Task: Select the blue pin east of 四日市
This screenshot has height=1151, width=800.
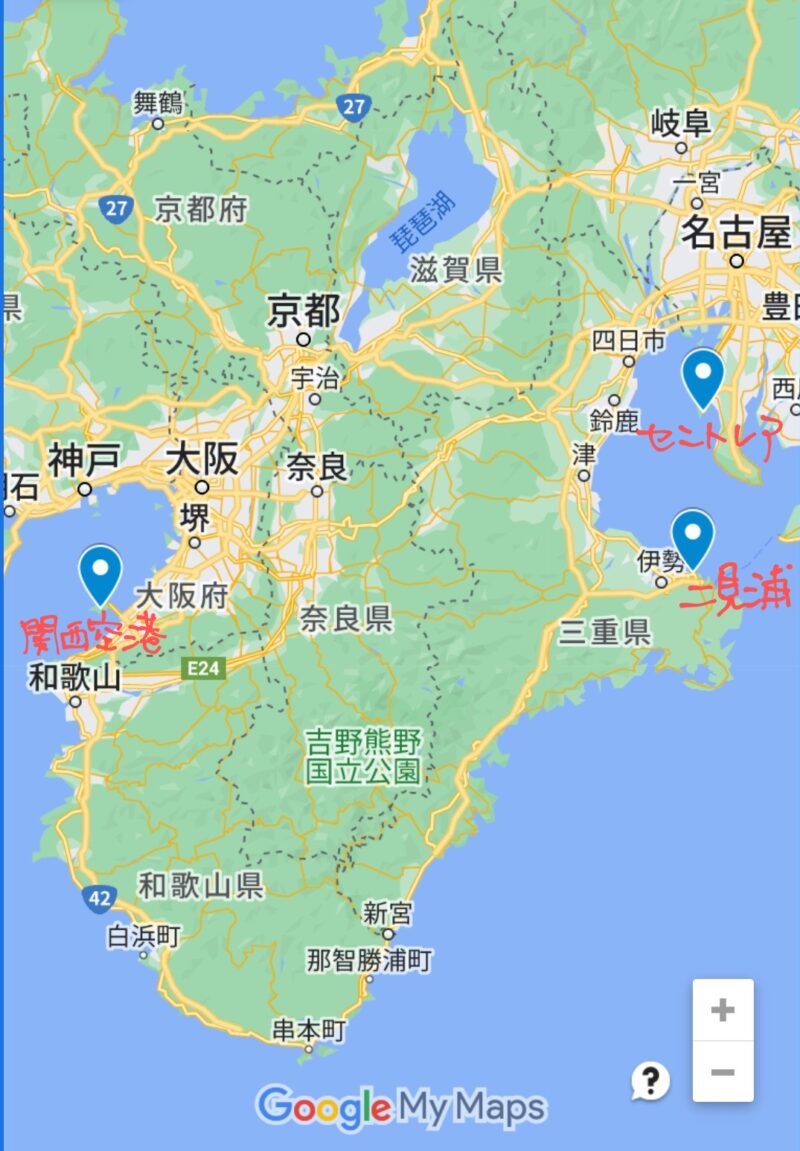Action: pos(703,375)
